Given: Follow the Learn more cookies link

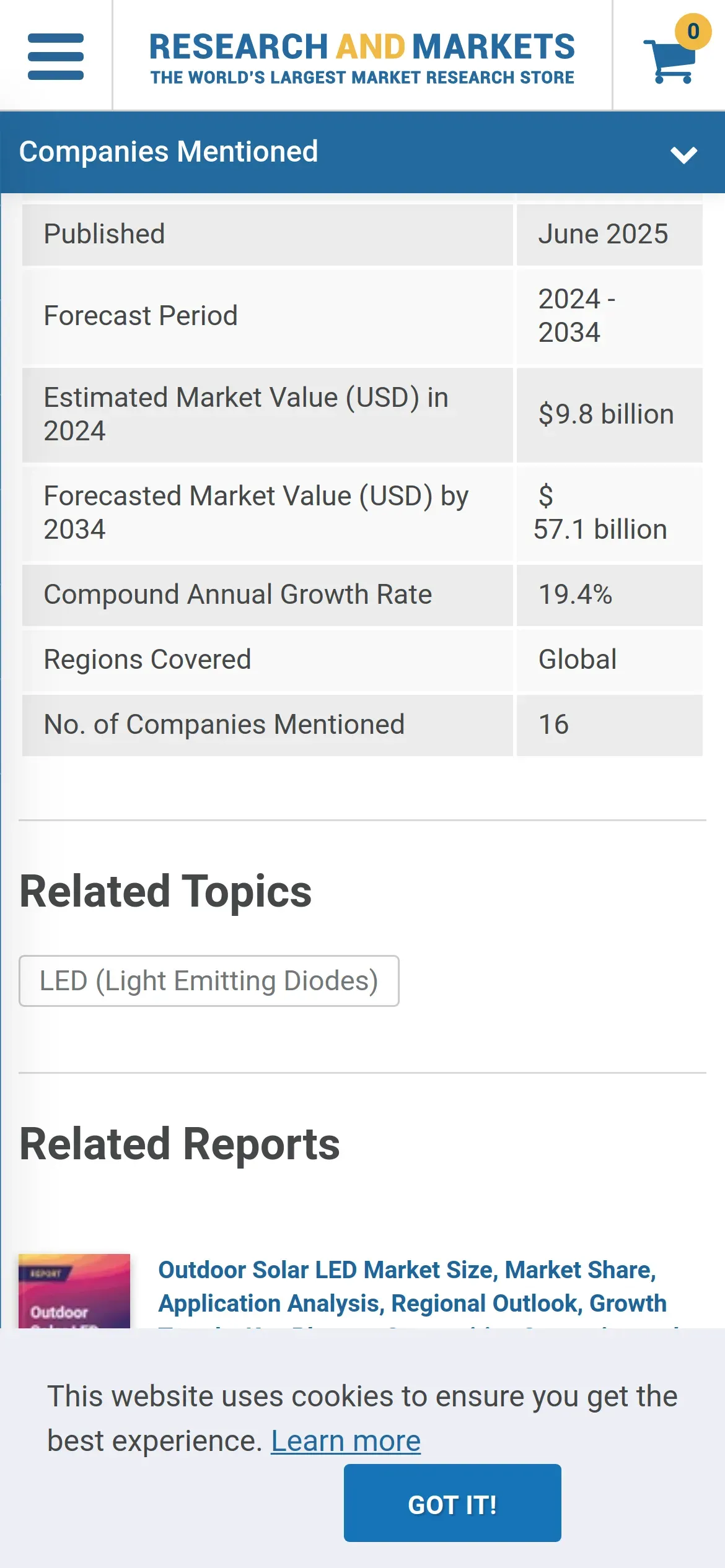Looking at the screenshot, I should click(x=346, y=1441).
